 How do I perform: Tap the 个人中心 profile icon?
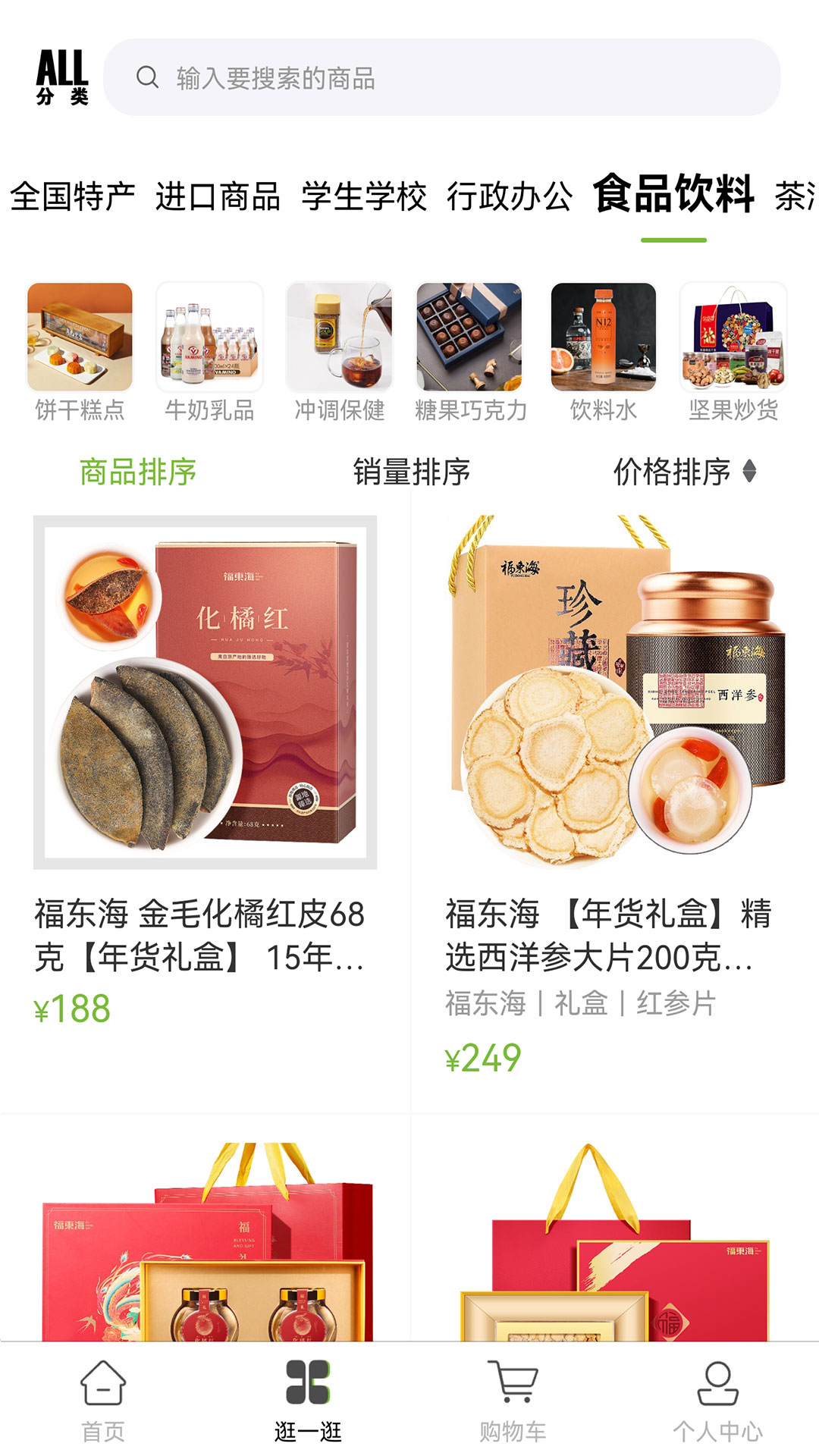point(716,1404)
